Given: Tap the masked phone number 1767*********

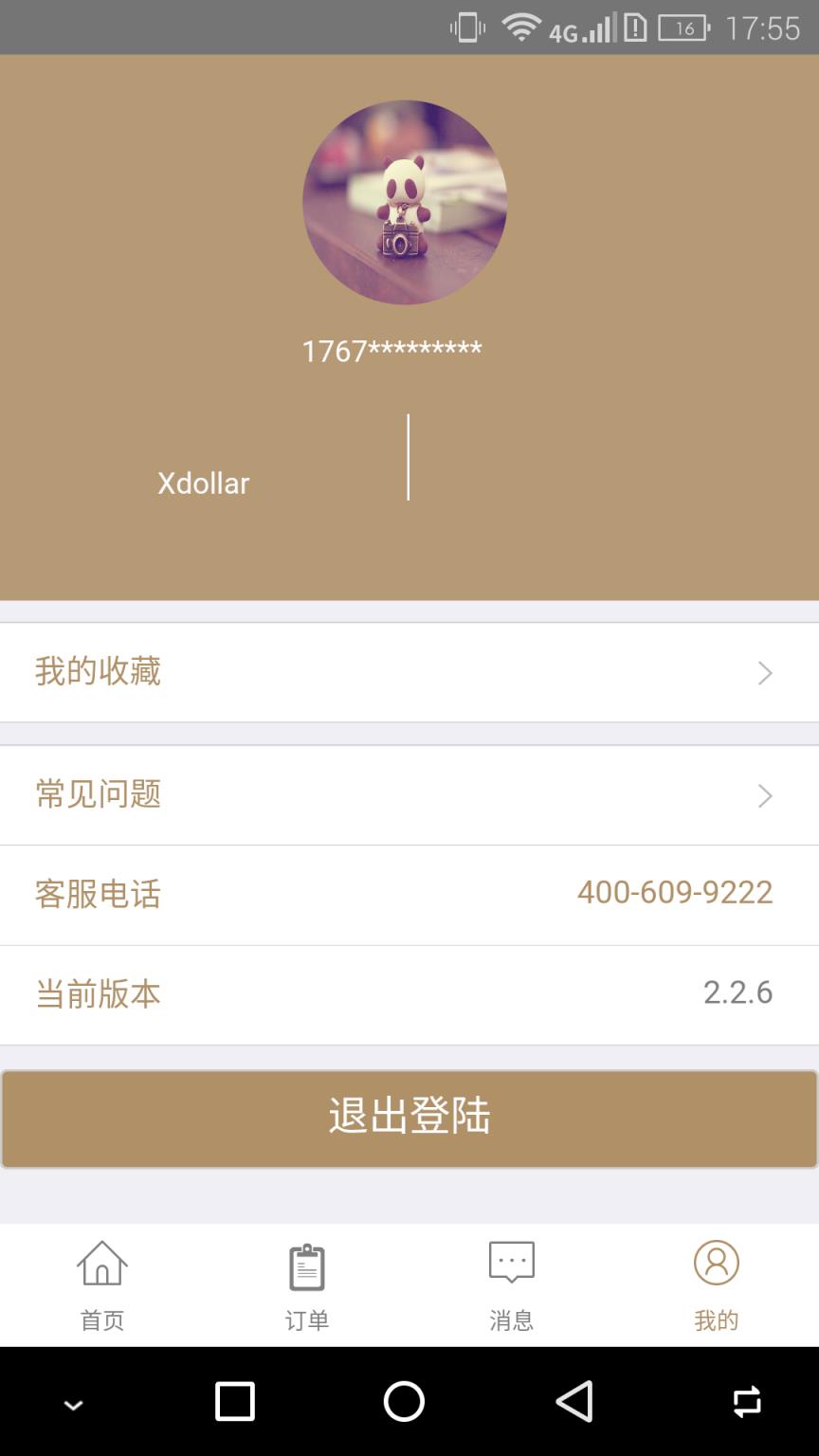Looking at the screenshot, I should [x=391, y=350].
